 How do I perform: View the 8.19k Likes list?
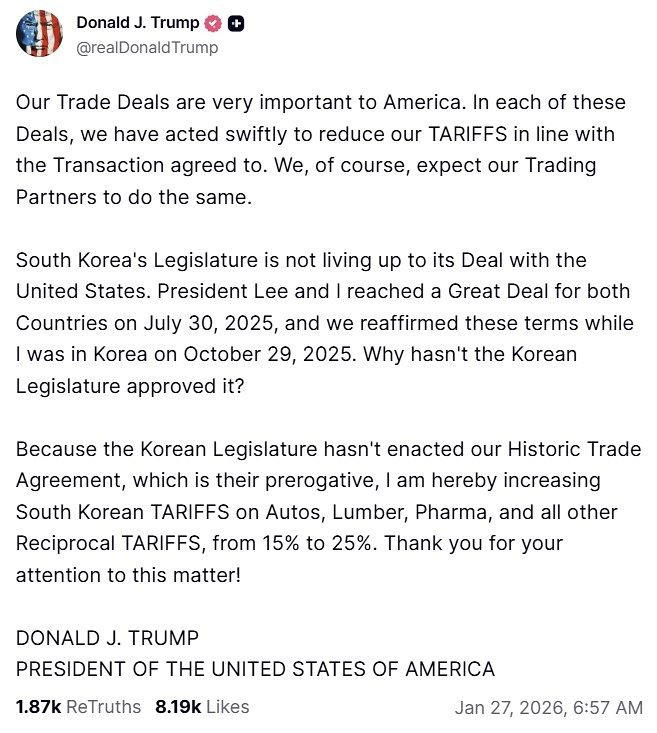201,707
